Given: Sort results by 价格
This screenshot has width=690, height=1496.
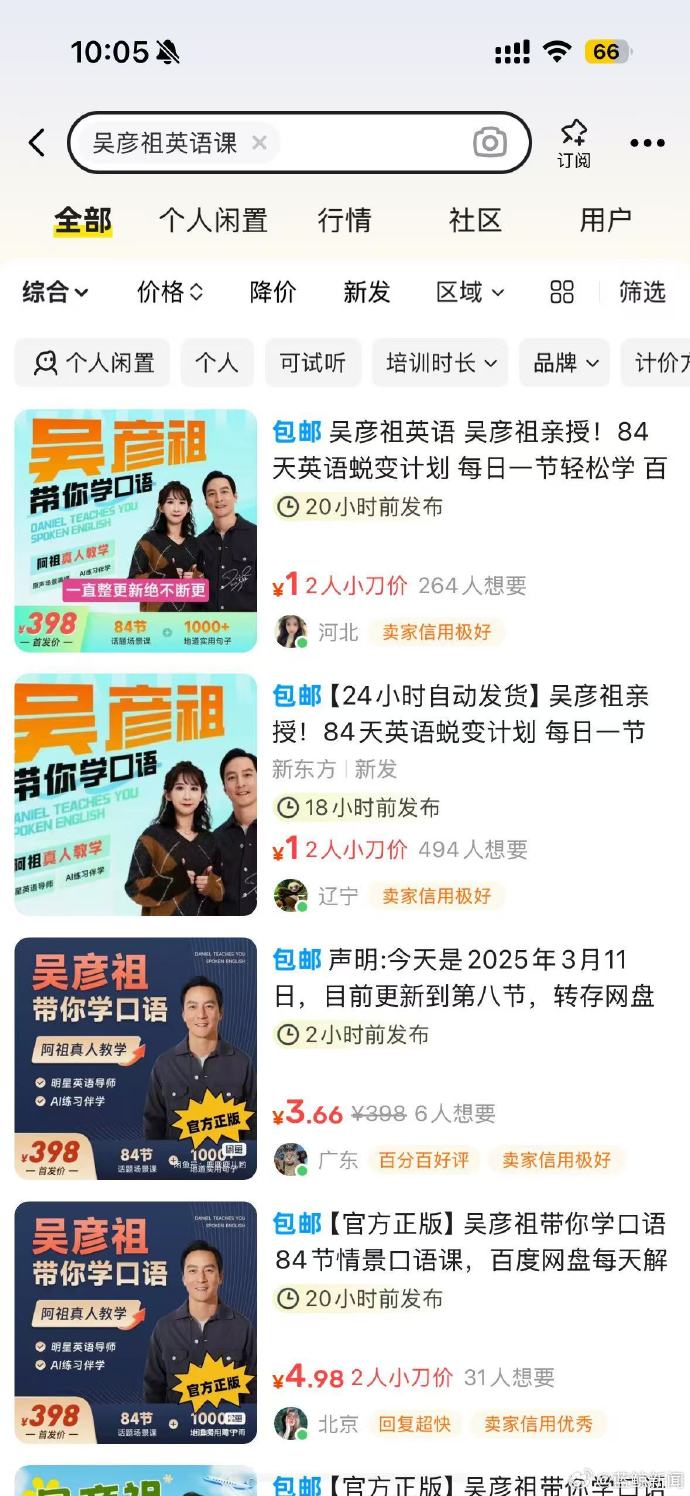Looking at the screenshot, I should pos(170,292).
